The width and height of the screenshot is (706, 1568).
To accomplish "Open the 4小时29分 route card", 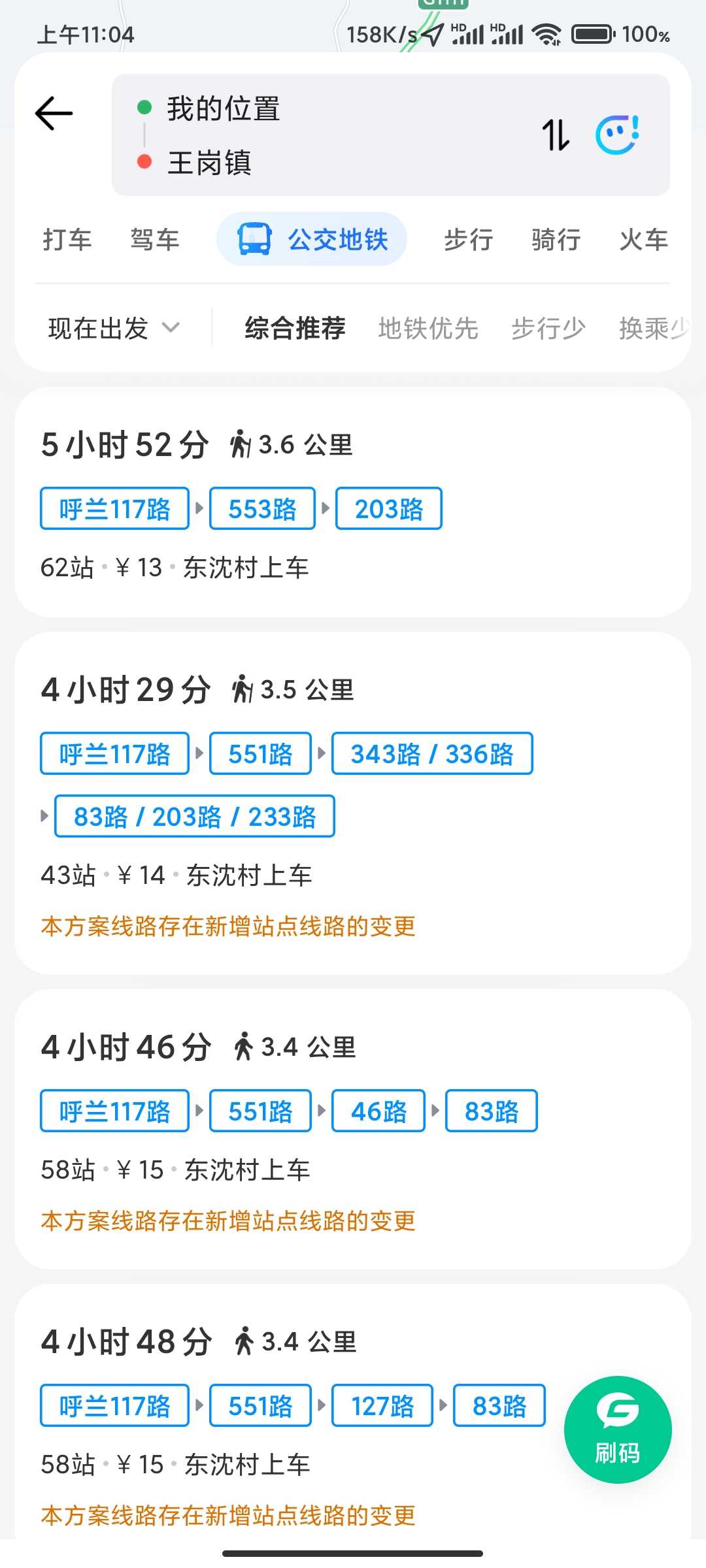I will (x=353, y=803).
